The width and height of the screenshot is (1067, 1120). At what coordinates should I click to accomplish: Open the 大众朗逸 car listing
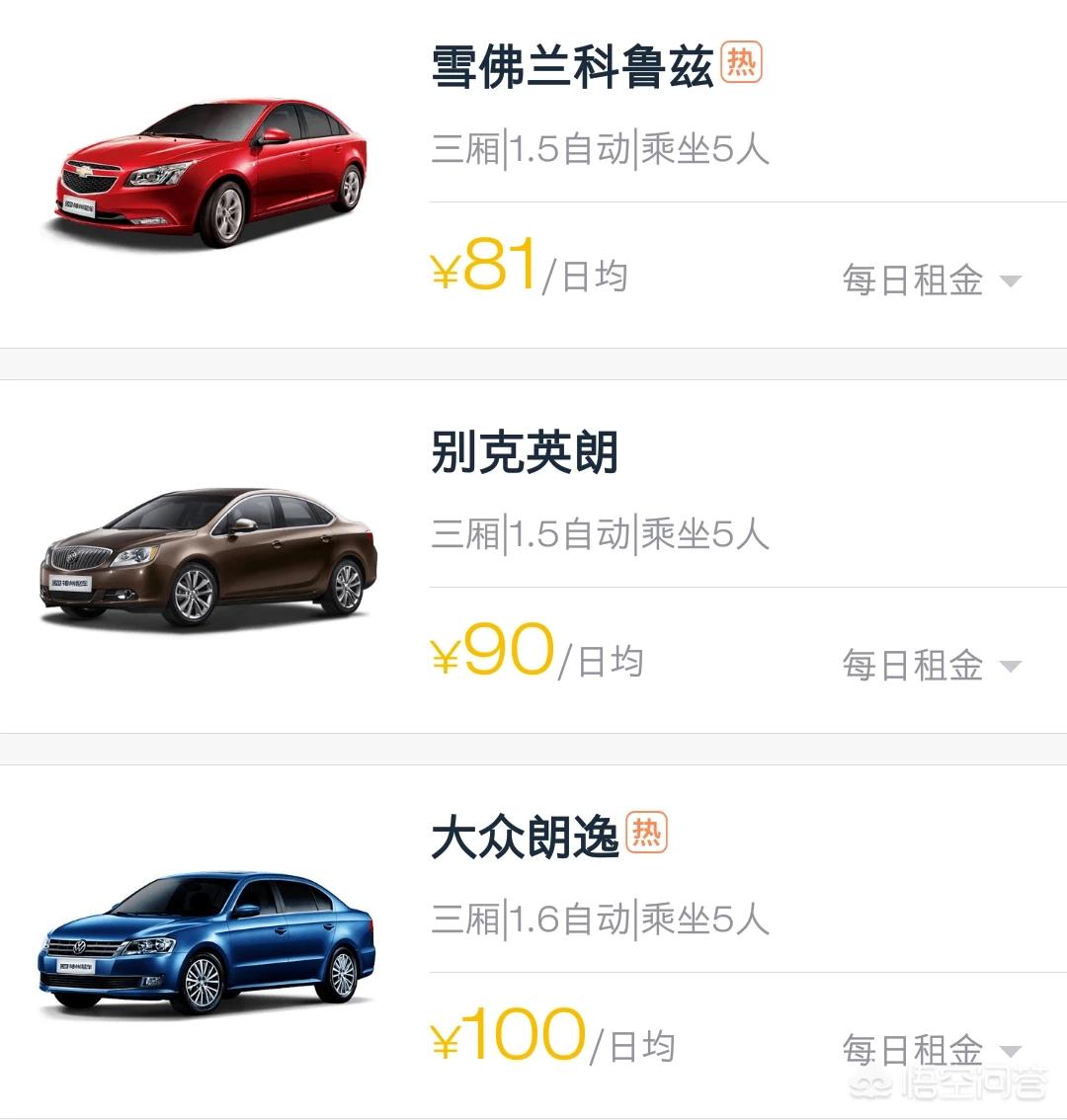pyautogui.click(x=525, y=839)
